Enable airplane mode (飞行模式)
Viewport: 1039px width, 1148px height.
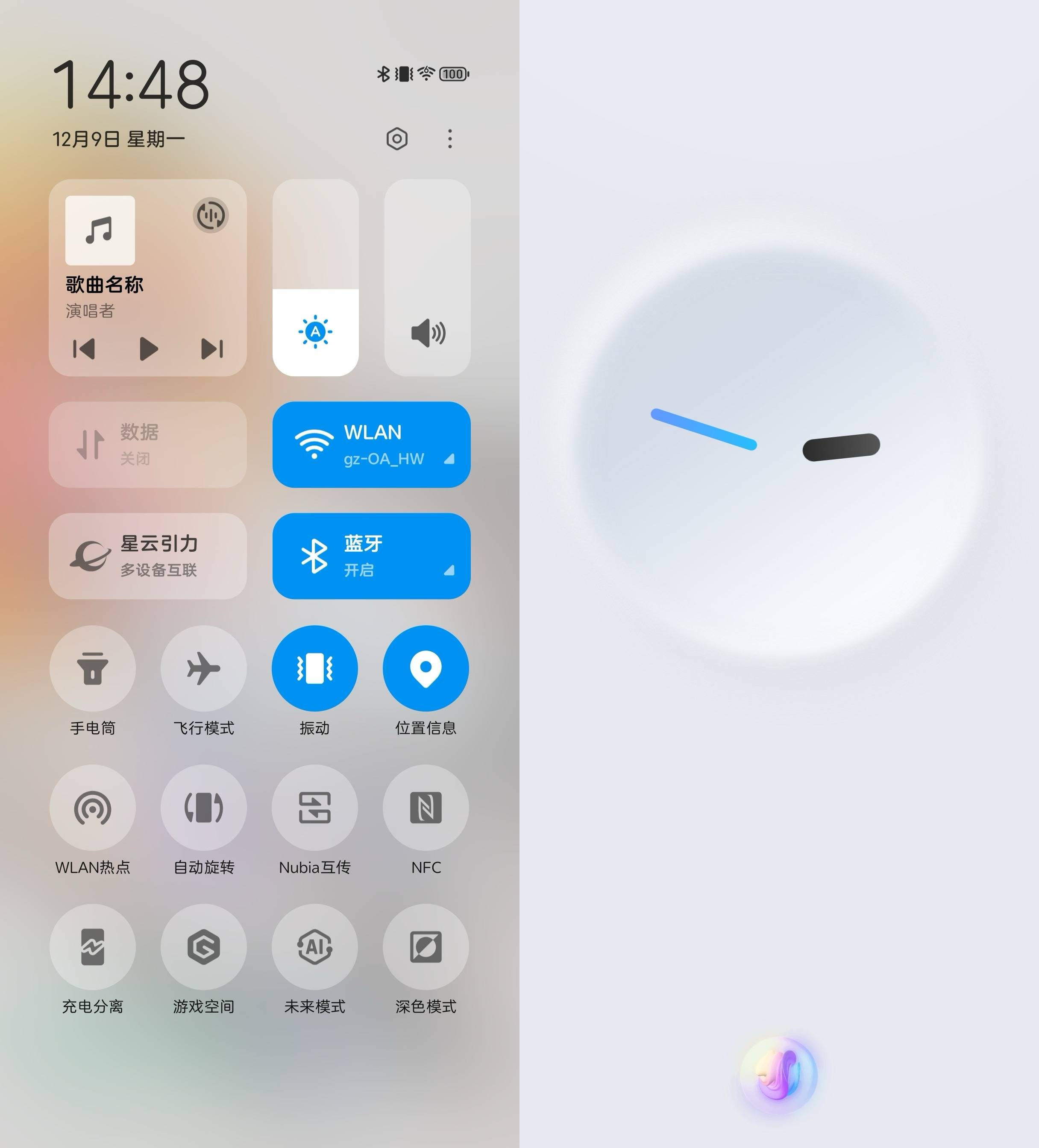[x=203, y=668]
